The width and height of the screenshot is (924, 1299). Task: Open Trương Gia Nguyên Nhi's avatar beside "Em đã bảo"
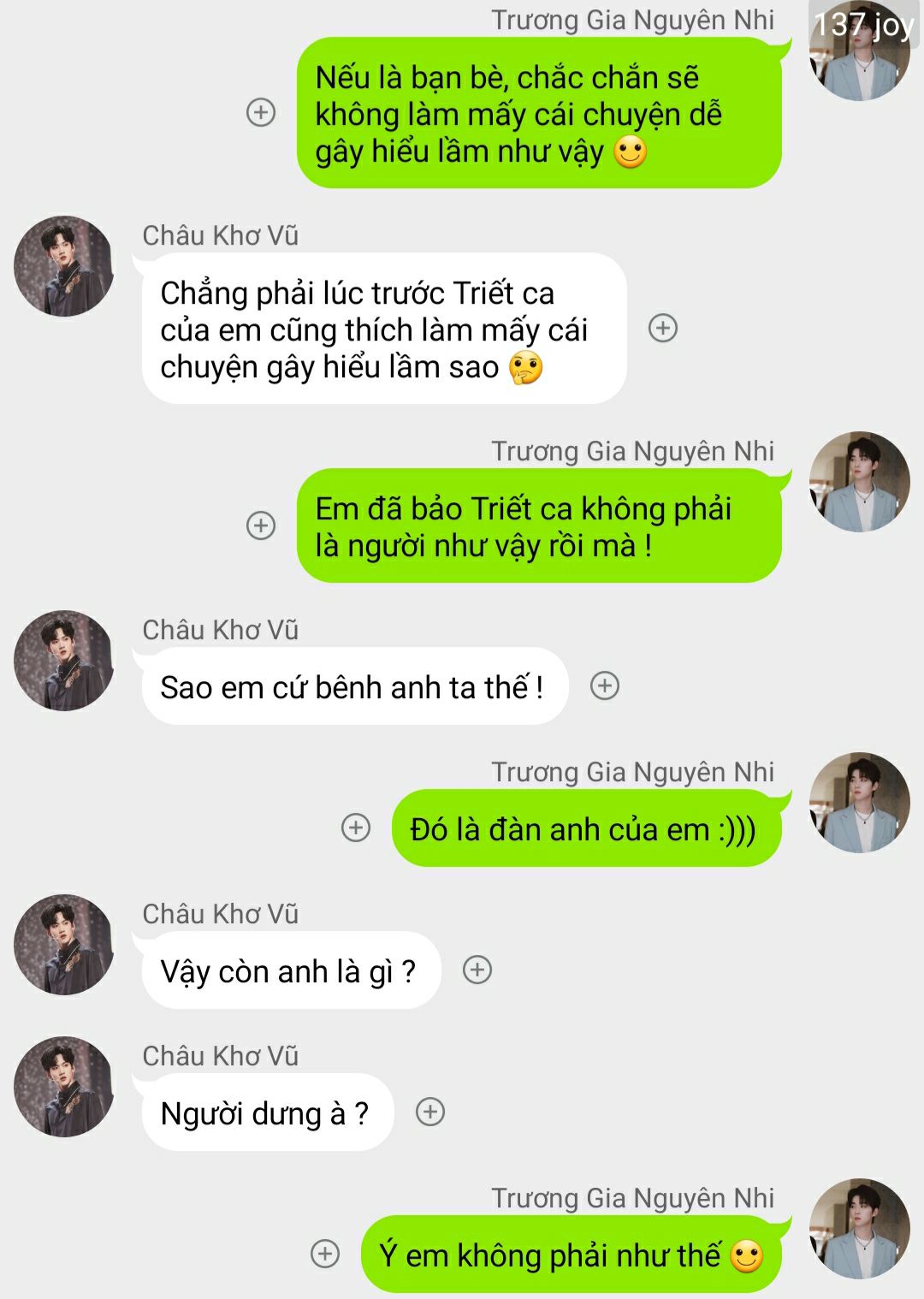(x=859, y=482)
